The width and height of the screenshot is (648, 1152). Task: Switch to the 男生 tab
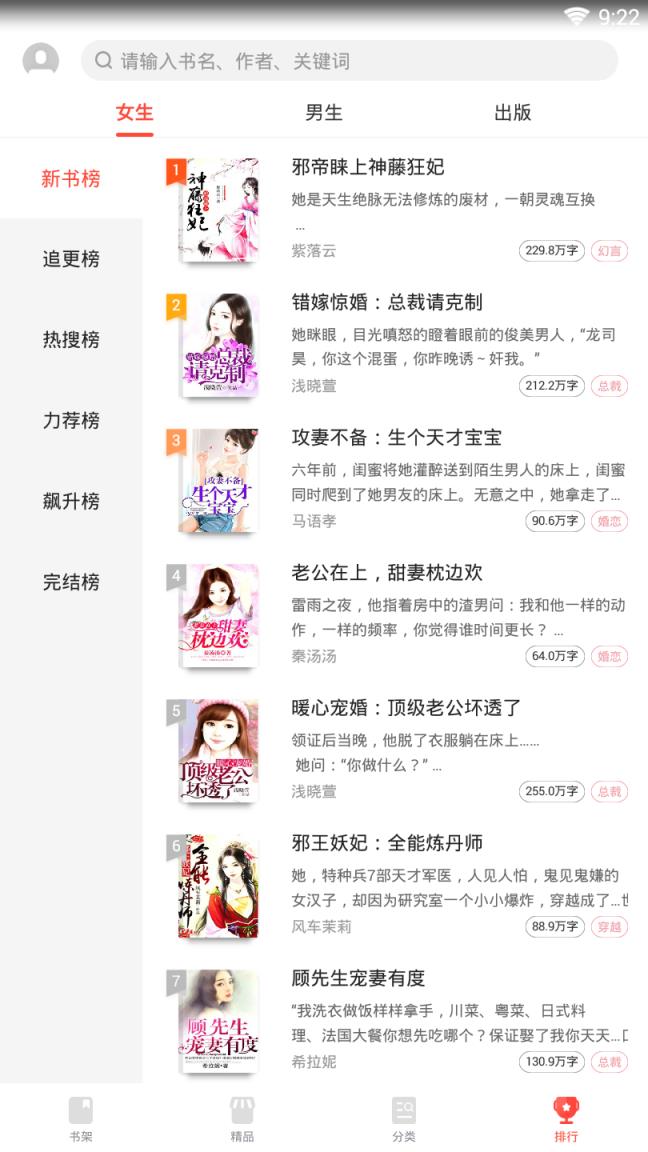[x=323, y=113]
